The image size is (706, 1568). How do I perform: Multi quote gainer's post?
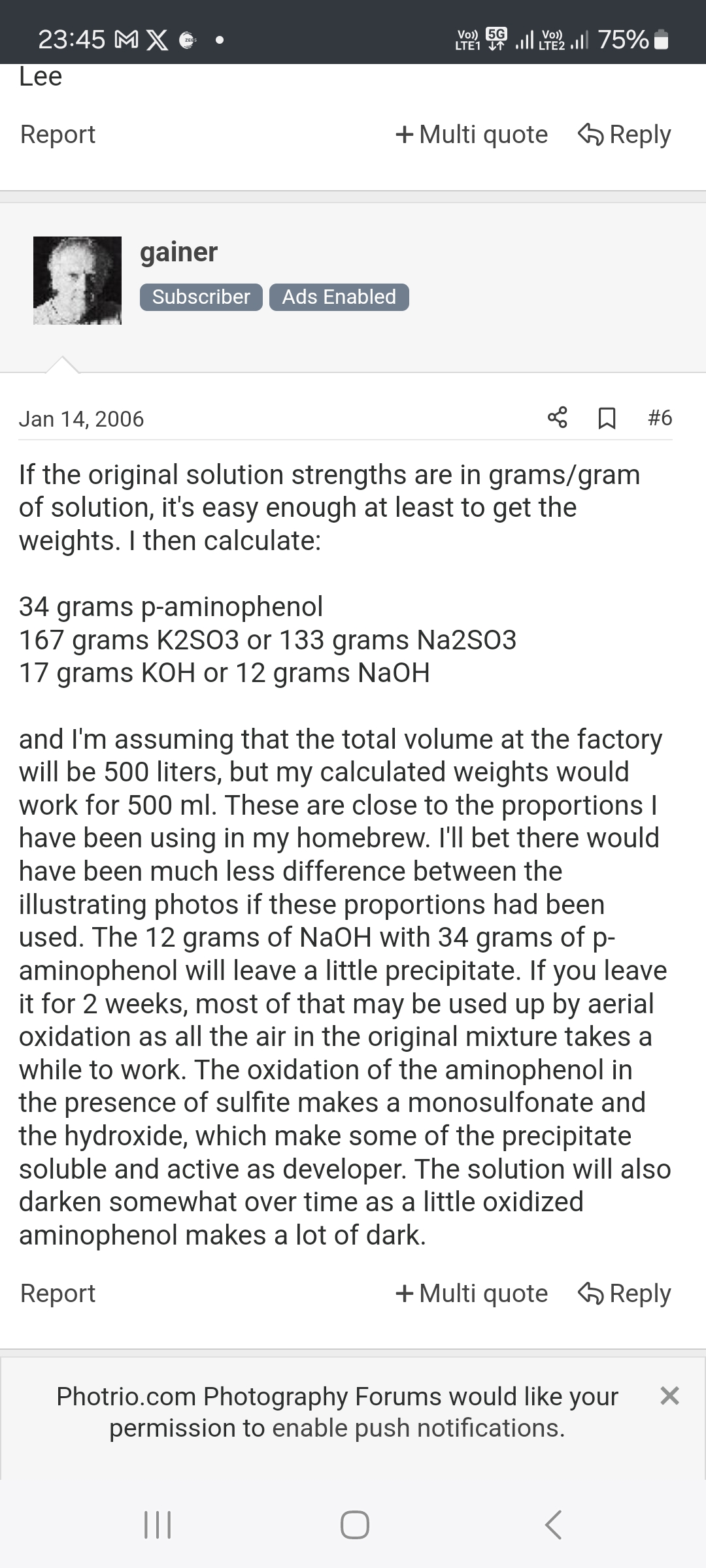pos(471,1293)
